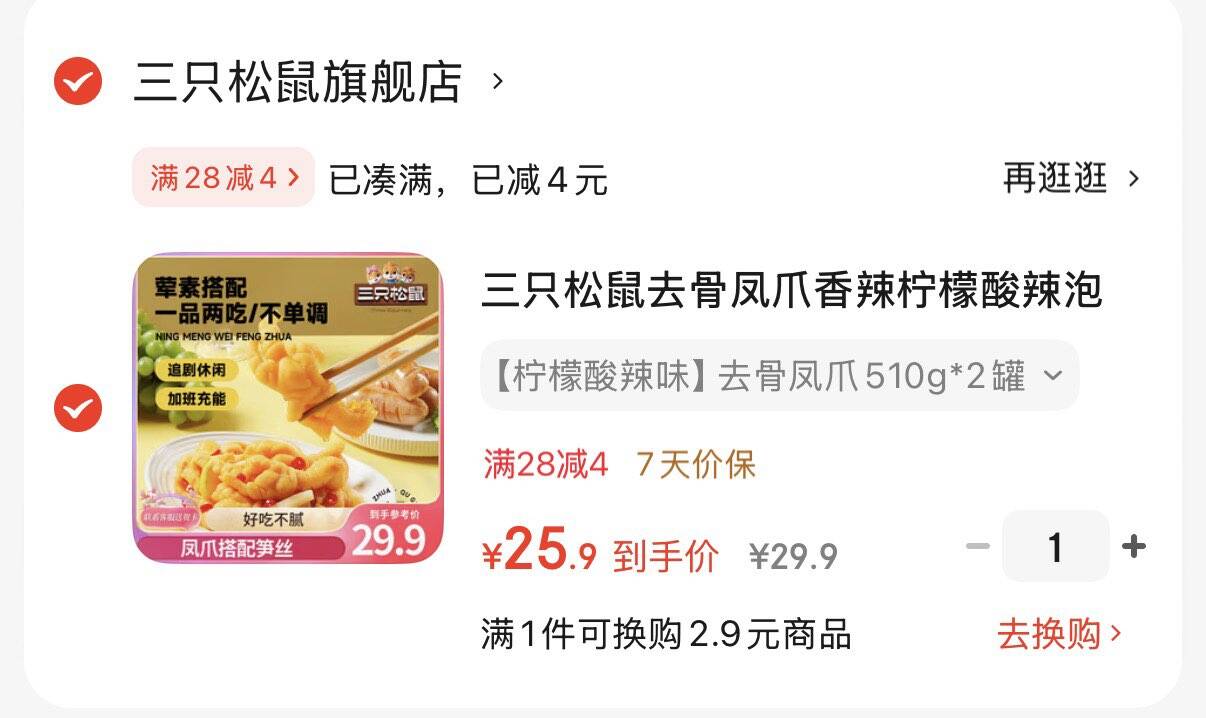Open the 三只松鼠旗舰店 store page
The height and width of the screenshot is (718, 1206).
pos(298,82)
